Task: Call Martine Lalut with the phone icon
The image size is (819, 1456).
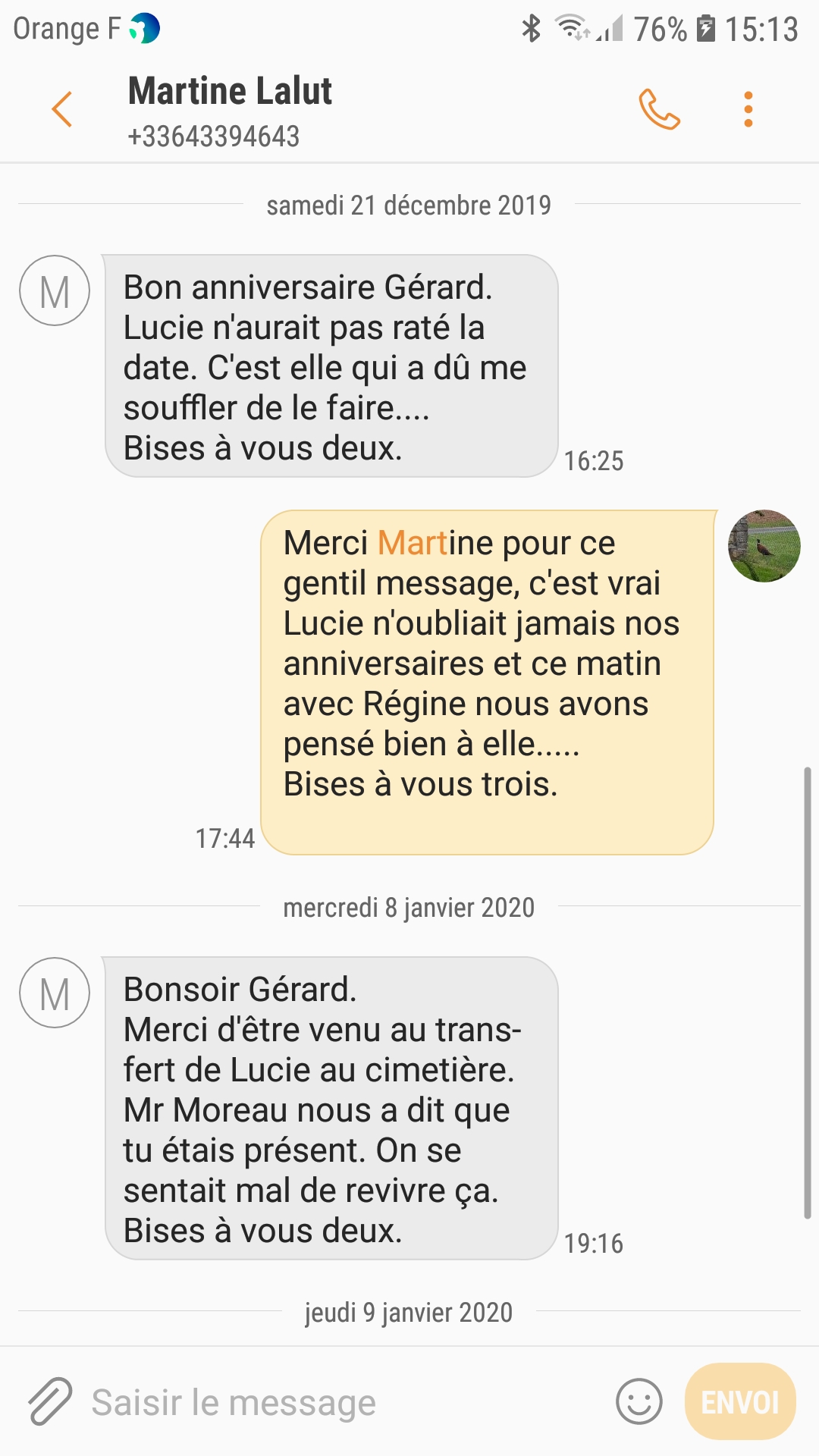Action: tap(659, 109)
